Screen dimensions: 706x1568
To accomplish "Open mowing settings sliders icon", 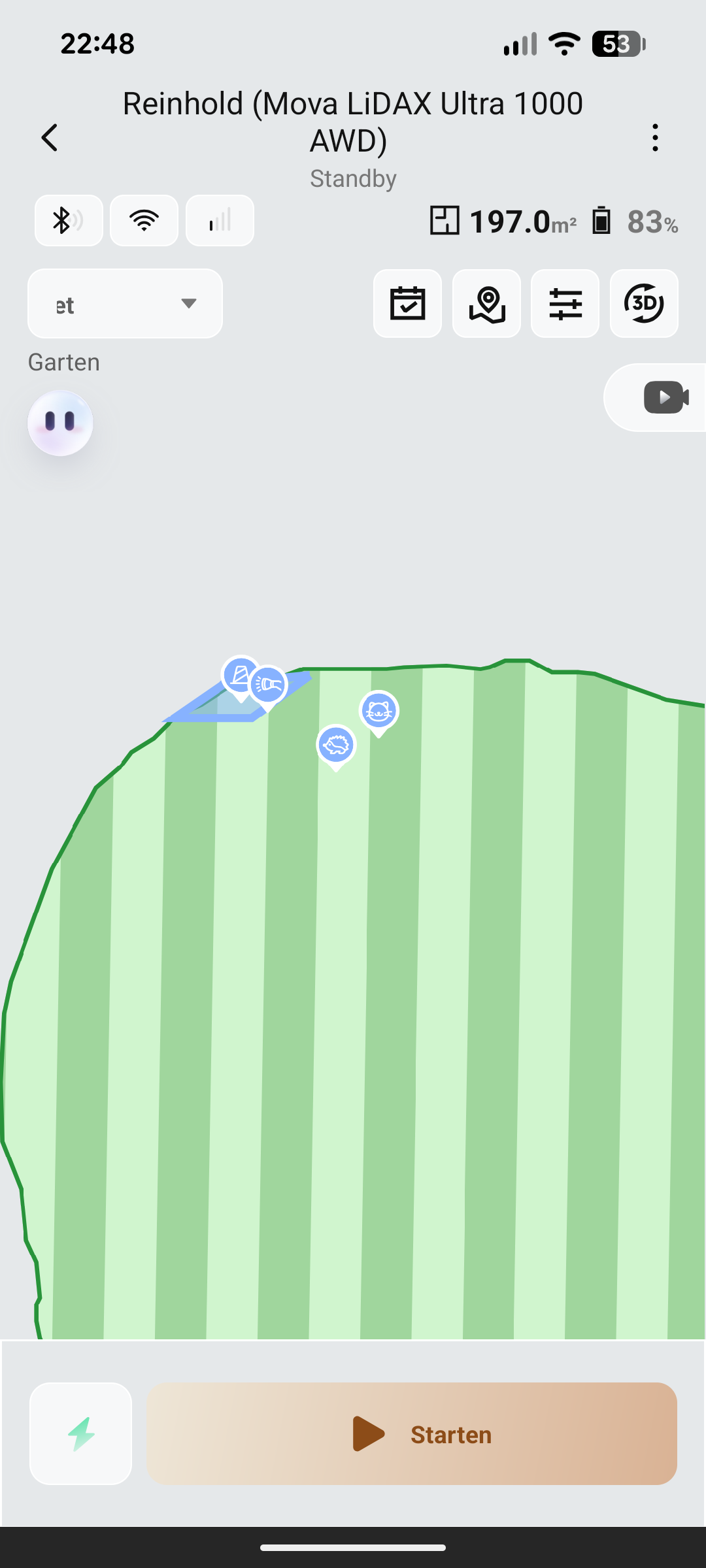I will click(565, 303).
